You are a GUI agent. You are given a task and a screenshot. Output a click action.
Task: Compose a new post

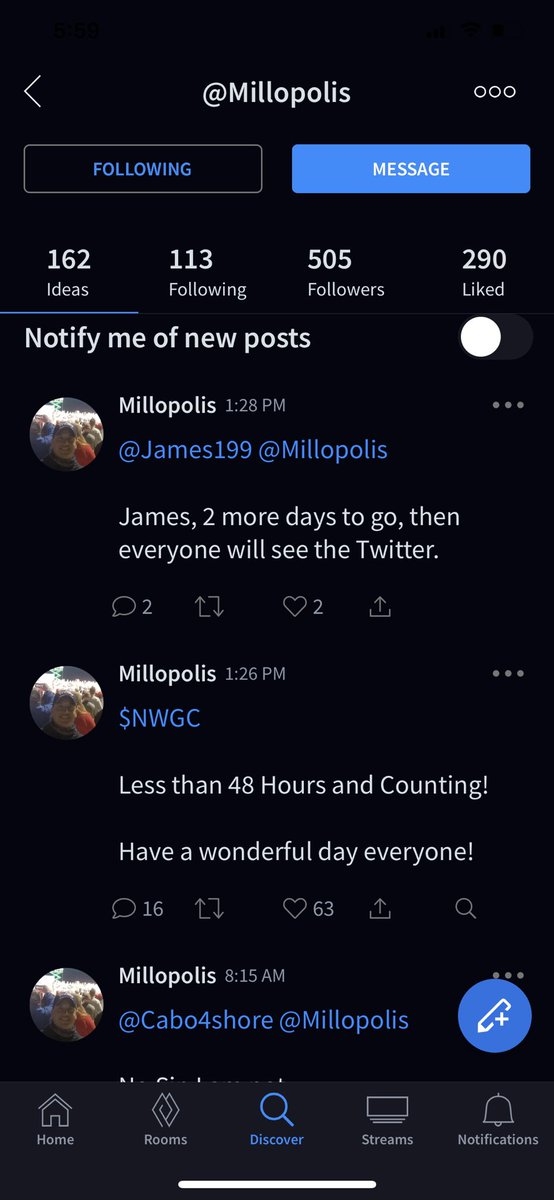click(x=494, y=1016)
